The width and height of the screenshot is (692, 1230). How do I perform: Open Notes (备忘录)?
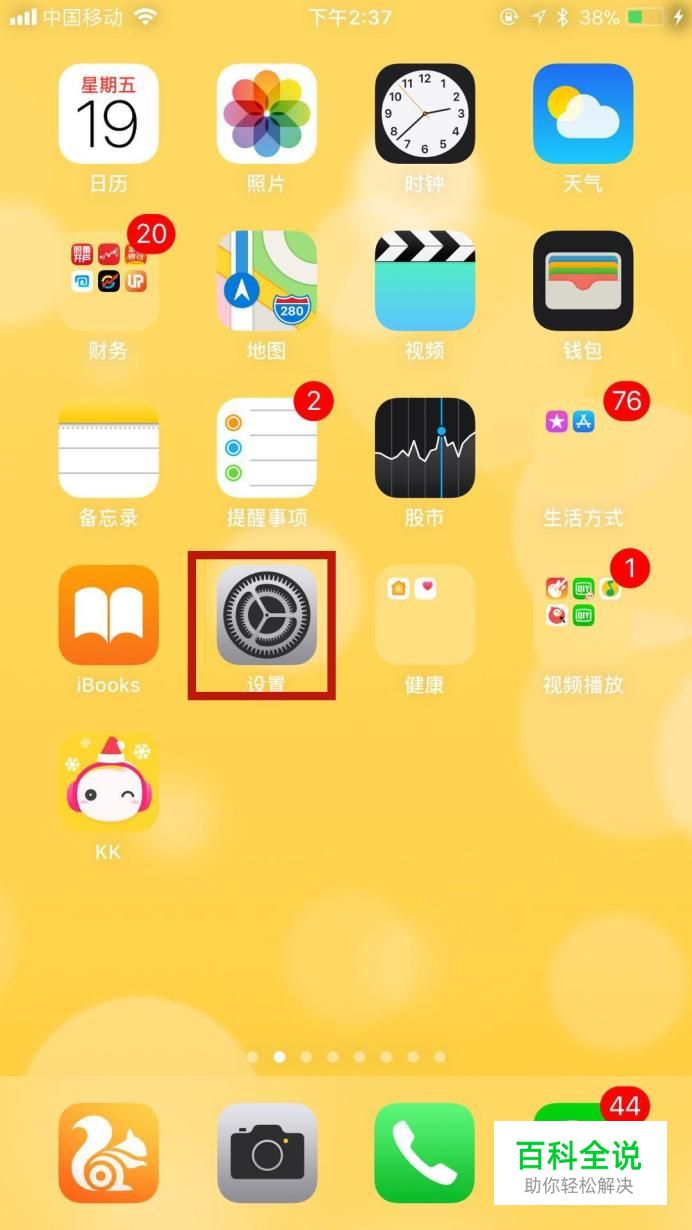pos(108,448)
